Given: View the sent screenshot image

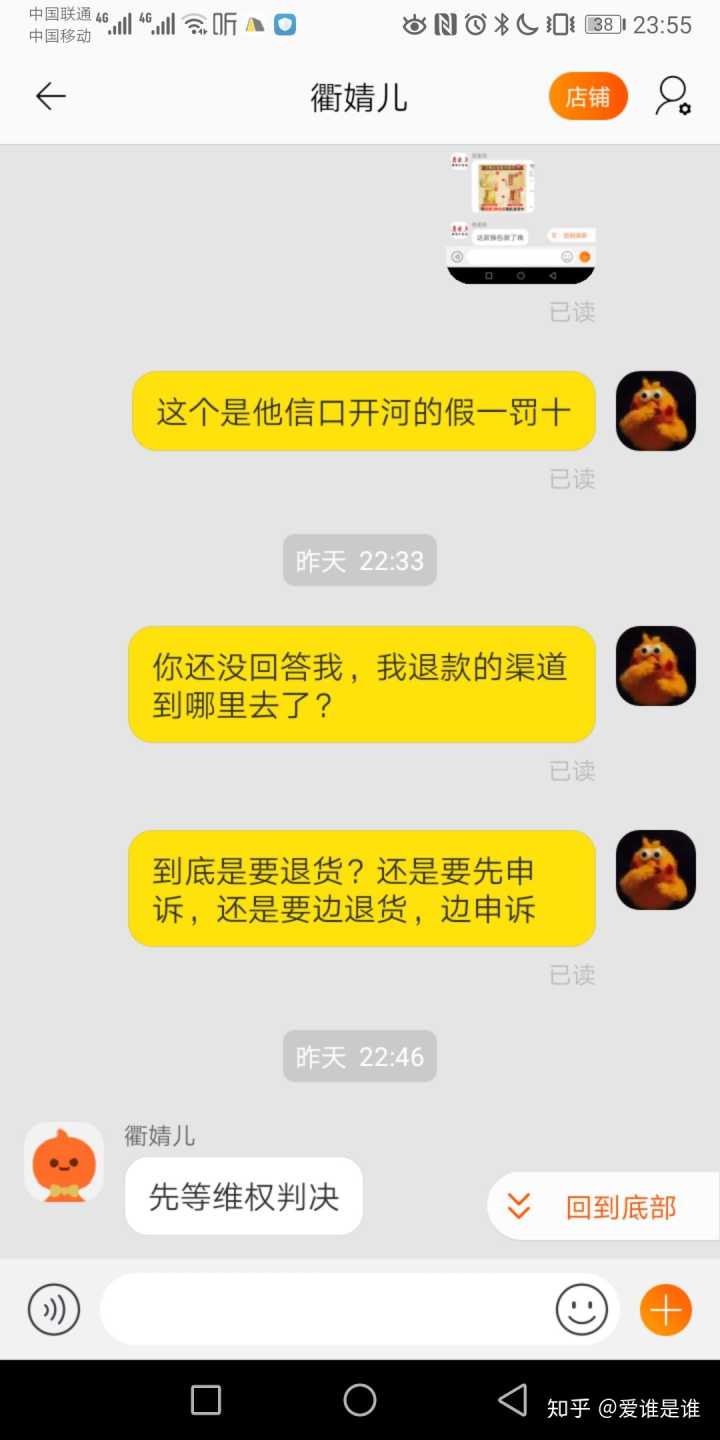Looking at the screenshot, I should [x=520, y=216].
